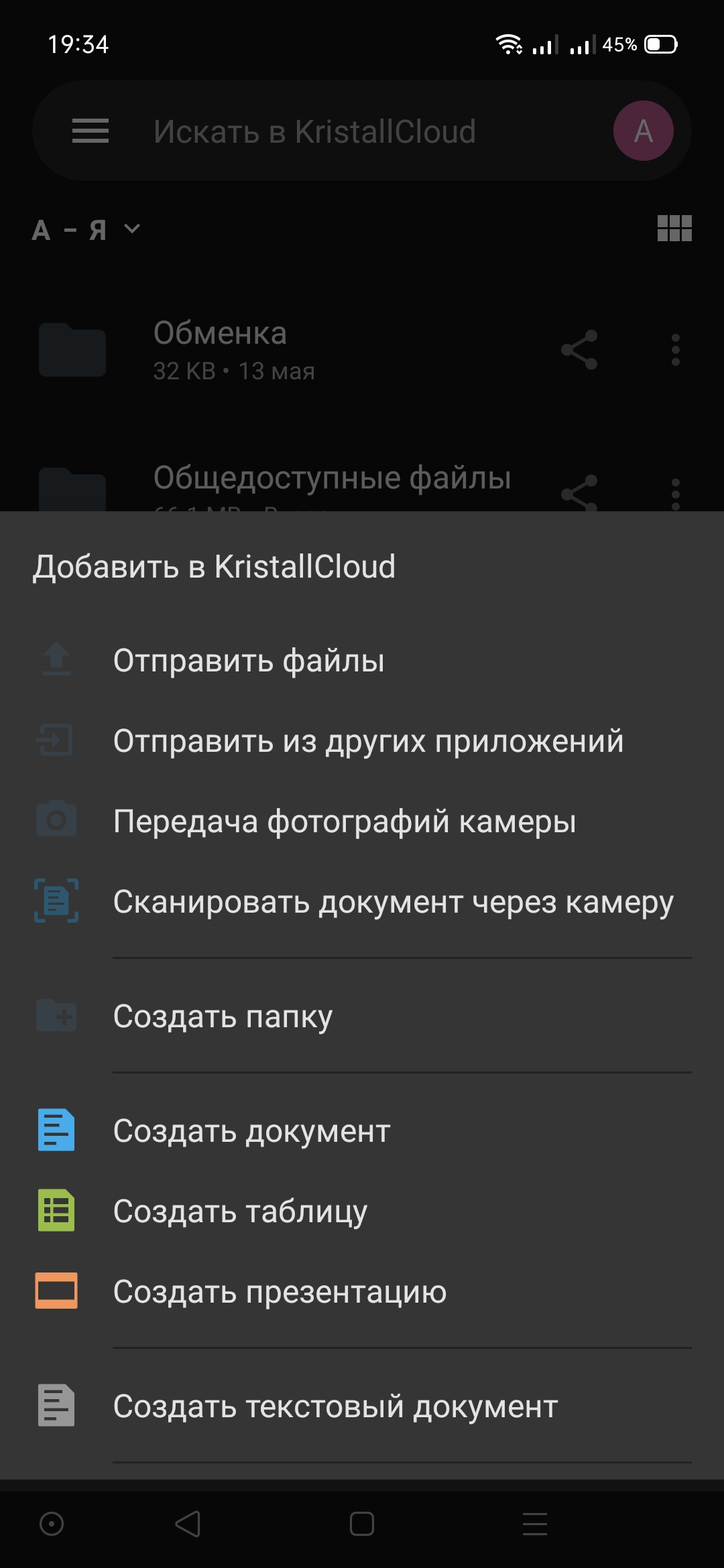Choose Отправить из других приложений
The image size is (724, 1568).
pos(368,741)
